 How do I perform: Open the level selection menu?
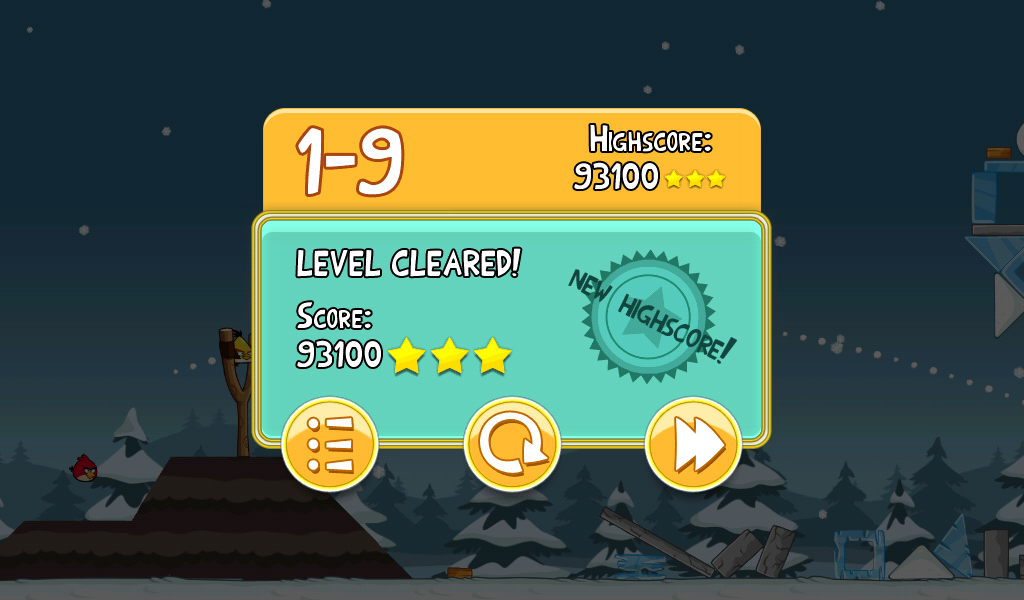coord(330,444)
